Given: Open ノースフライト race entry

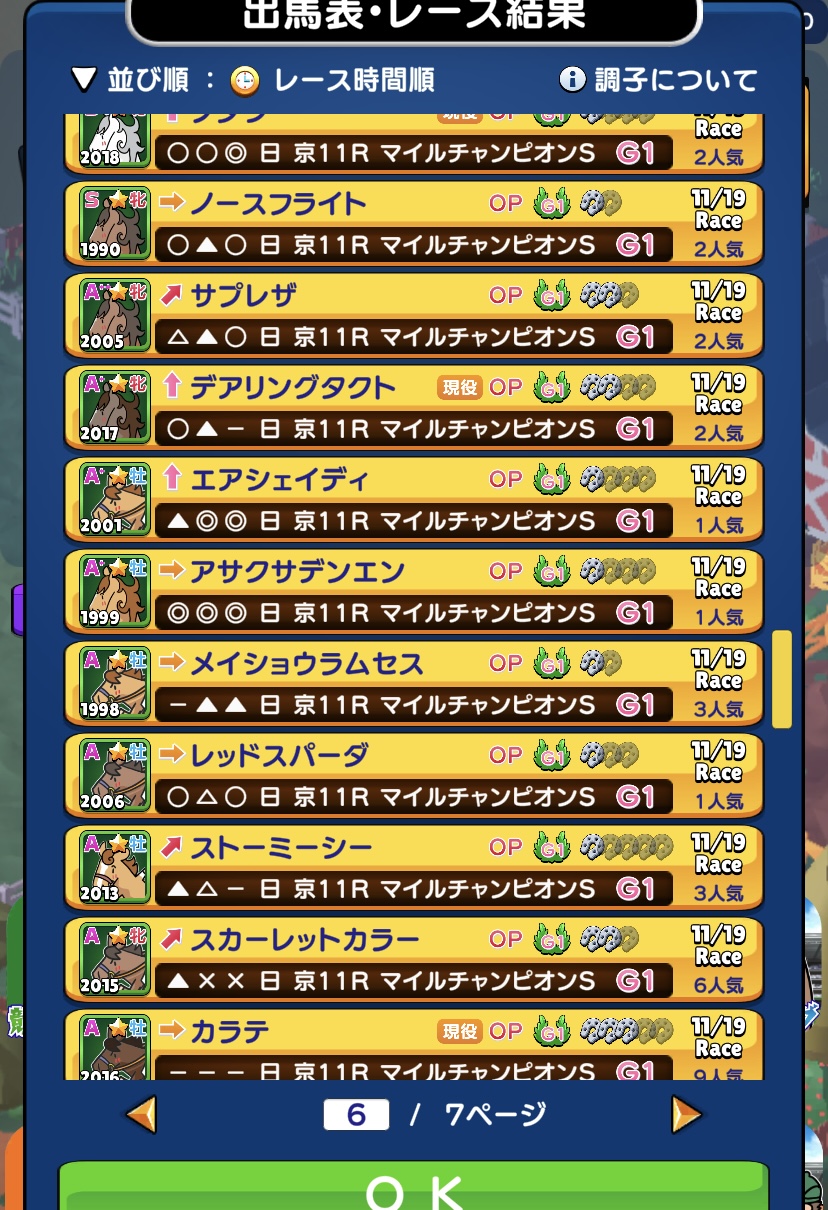Looking at the screenshot, I should click(x=412, y=224).
